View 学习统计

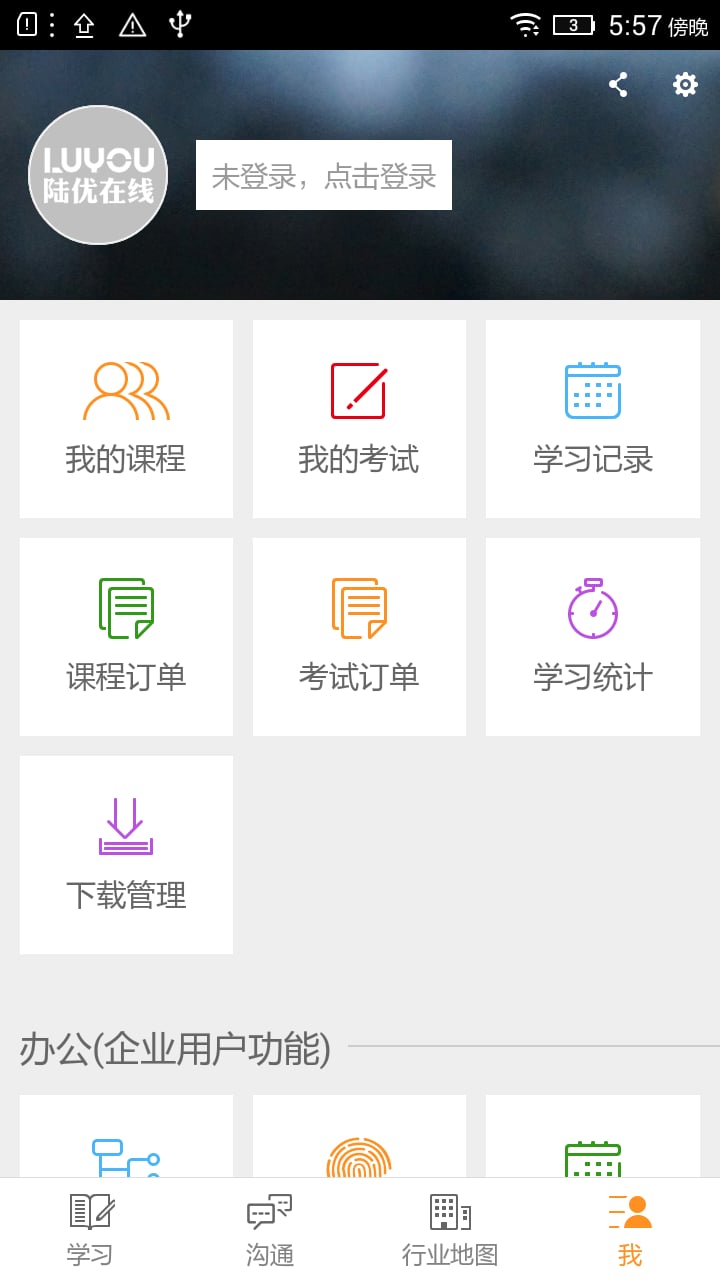pyautogui.click(x=593, y=637)
